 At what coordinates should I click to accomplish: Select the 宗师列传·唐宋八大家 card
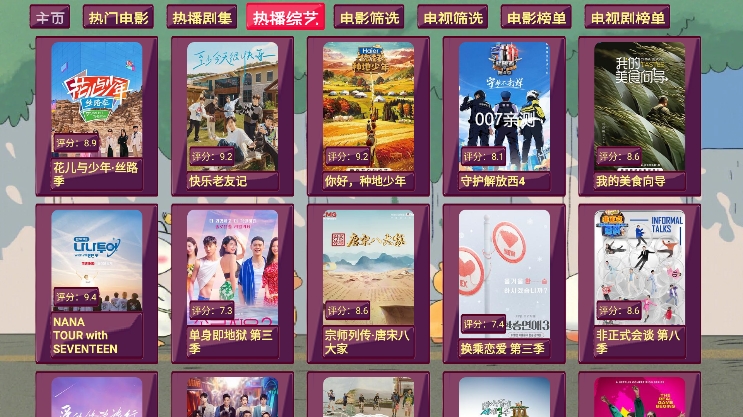[368, 284]
